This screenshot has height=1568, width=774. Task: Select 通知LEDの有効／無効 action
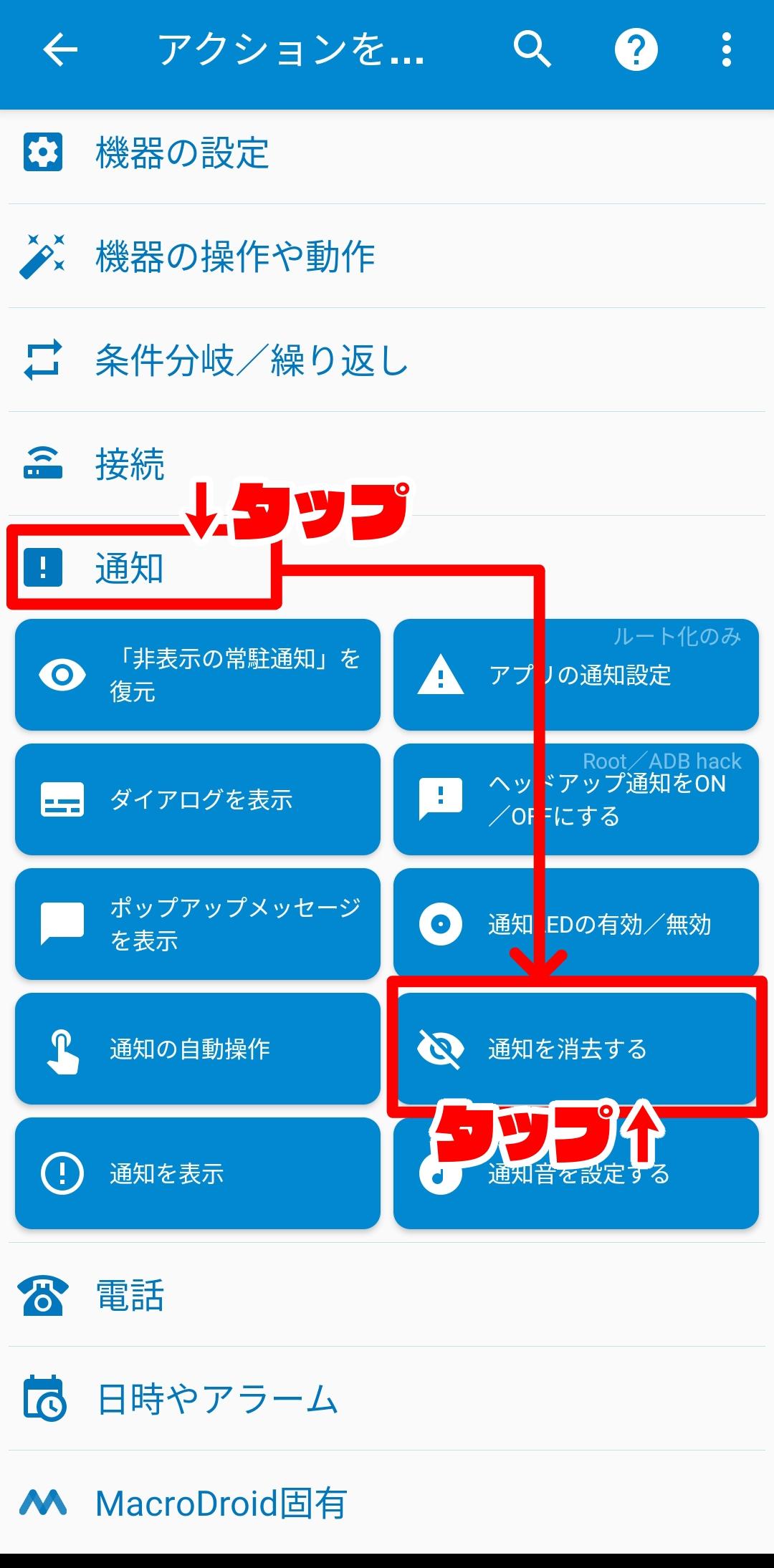point(576,924)
